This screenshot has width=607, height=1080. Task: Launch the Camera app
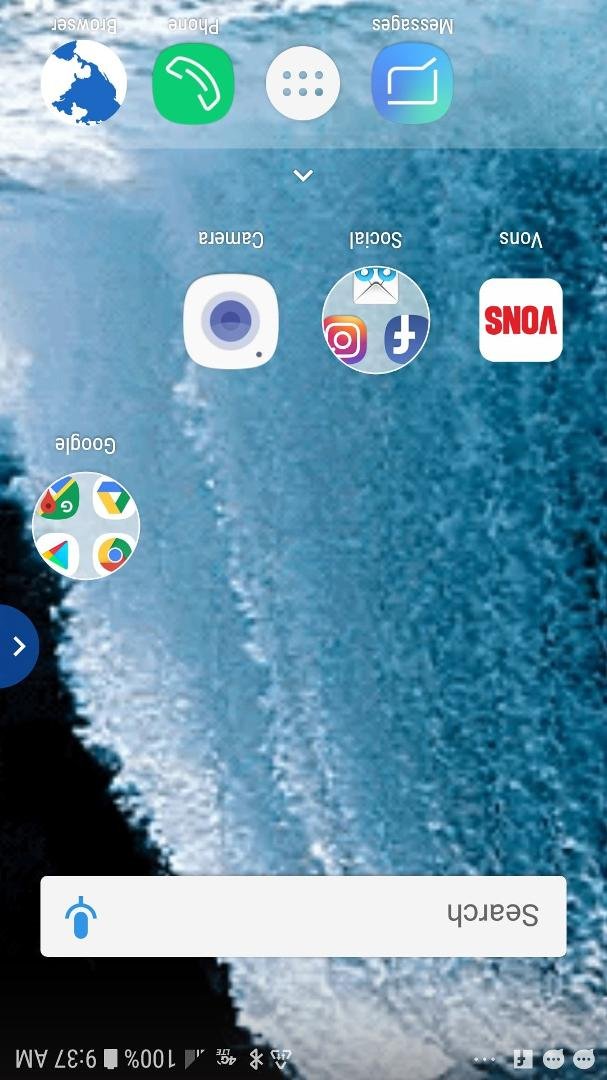click(x=231, y=321)
